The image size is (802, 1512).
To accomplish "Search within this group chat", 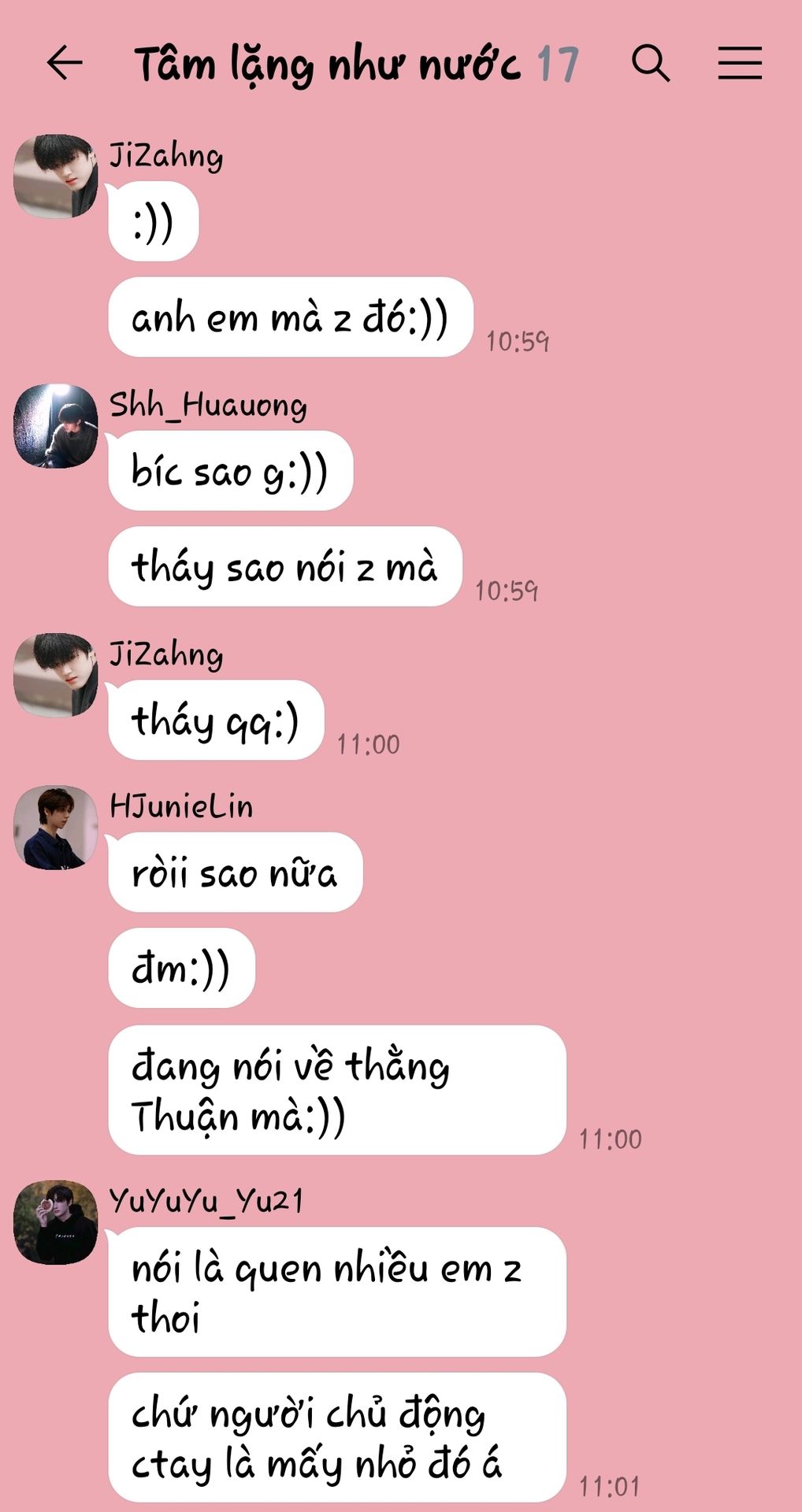I will 651,63.
